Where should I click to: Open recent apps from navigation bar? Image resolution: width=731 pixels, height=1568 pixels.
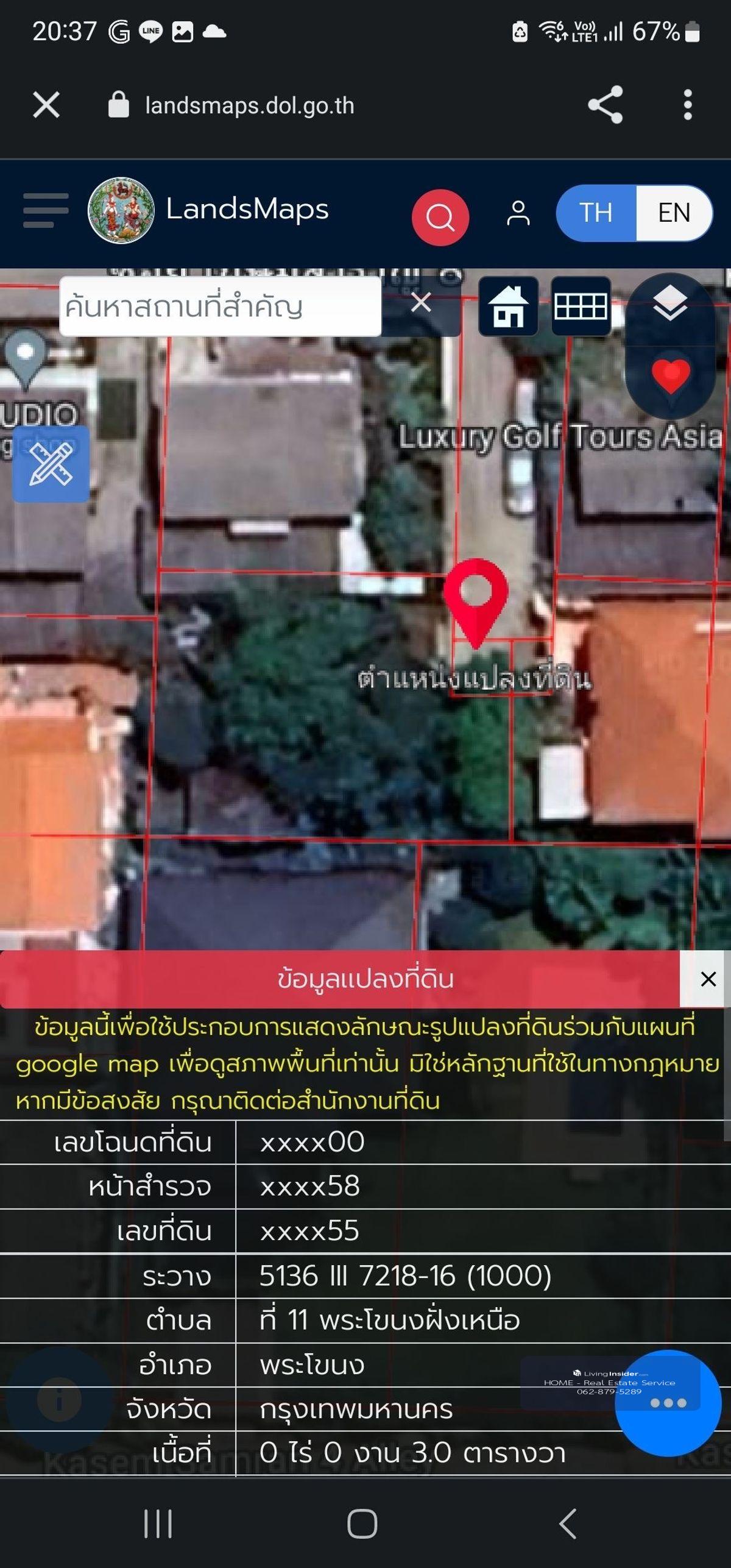[x=158, y=1524]
